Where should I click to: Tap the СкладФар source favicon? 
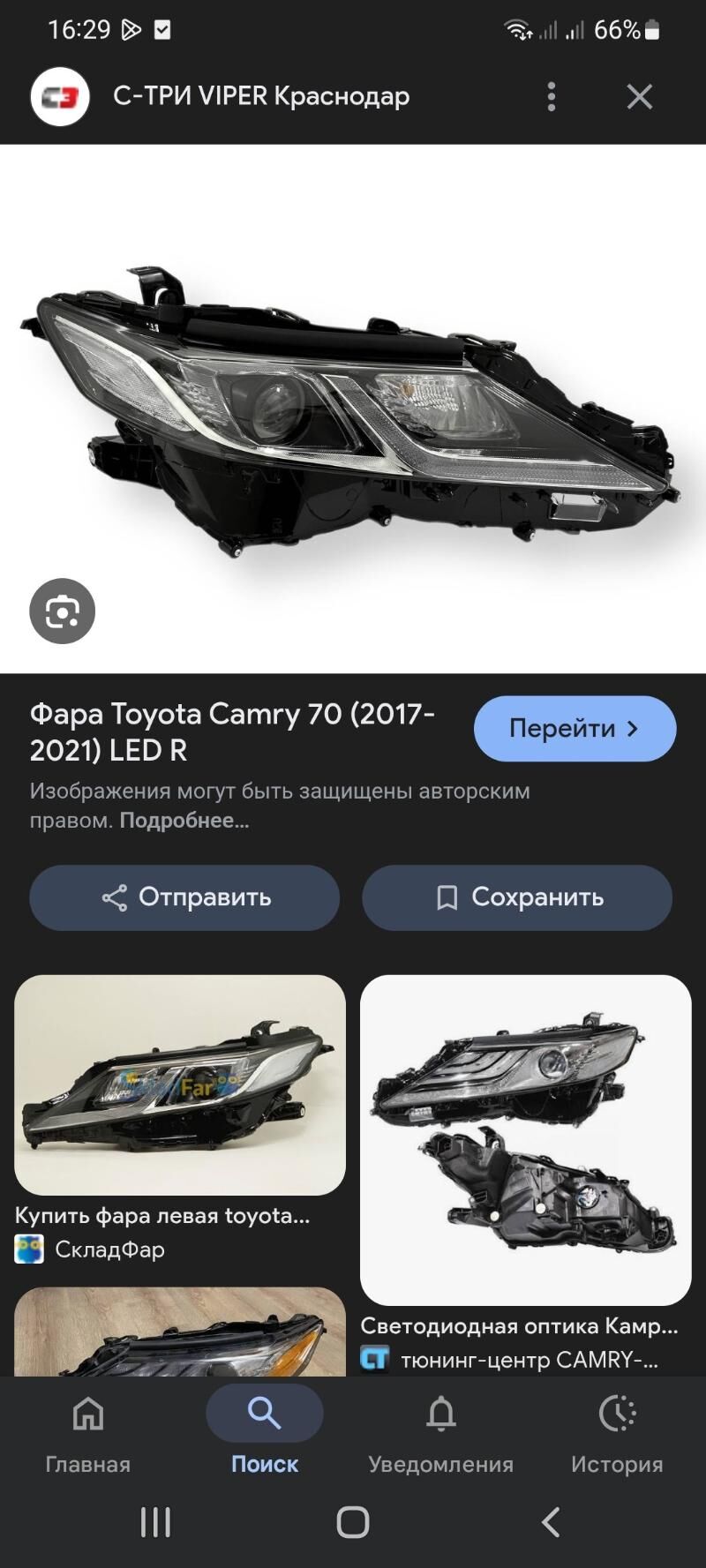(29, 1249)
